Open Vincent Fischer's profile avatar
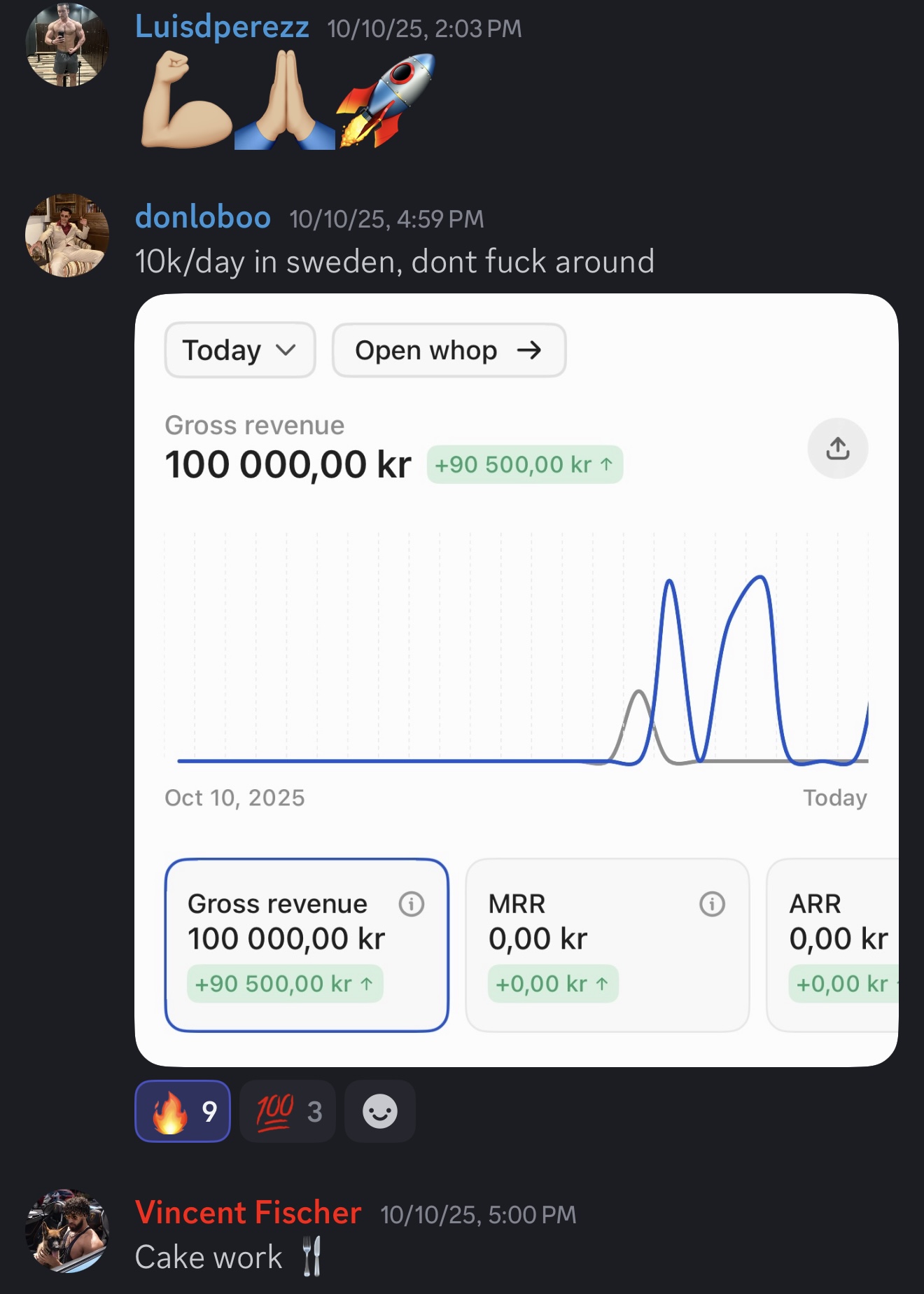This screenshot has height=1294, width=924. 67,1230
